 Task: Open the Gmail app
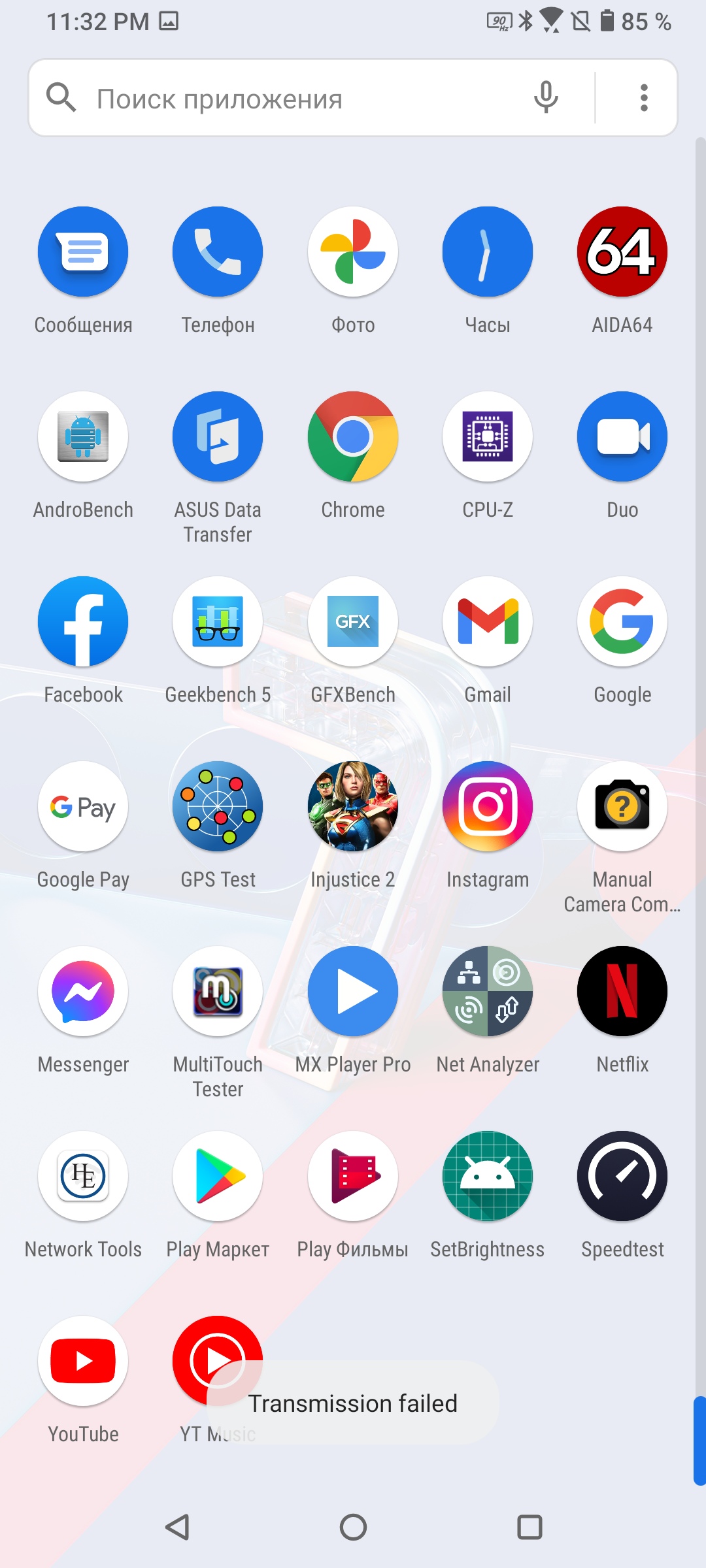click(x=488, y=622)
